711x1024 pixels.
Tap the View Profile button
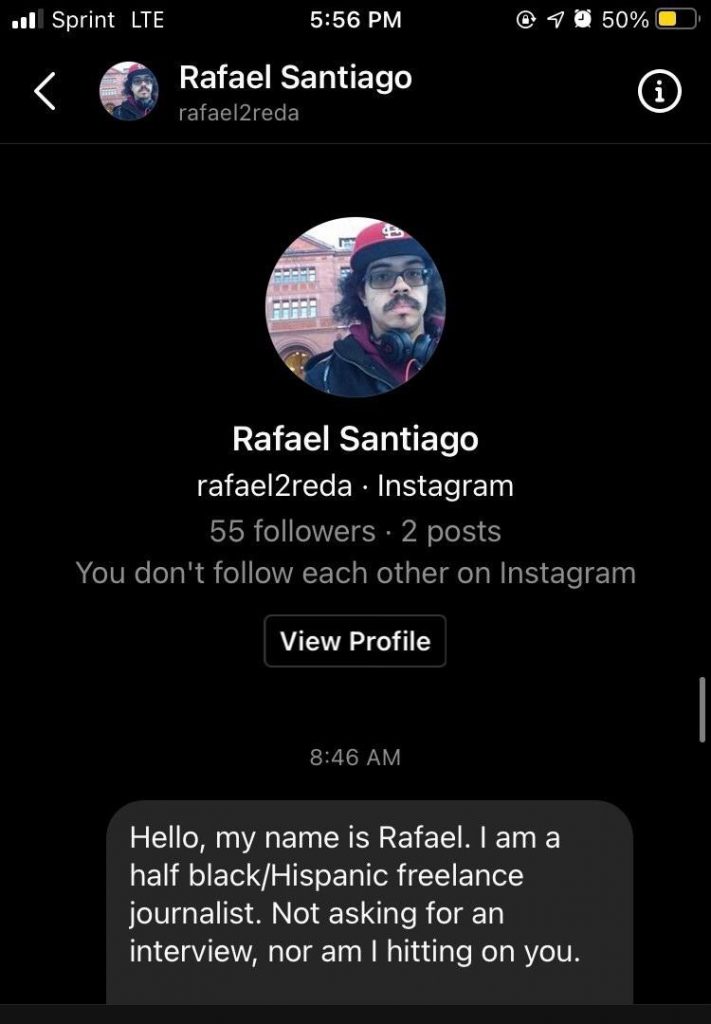[x=355, y=641]
